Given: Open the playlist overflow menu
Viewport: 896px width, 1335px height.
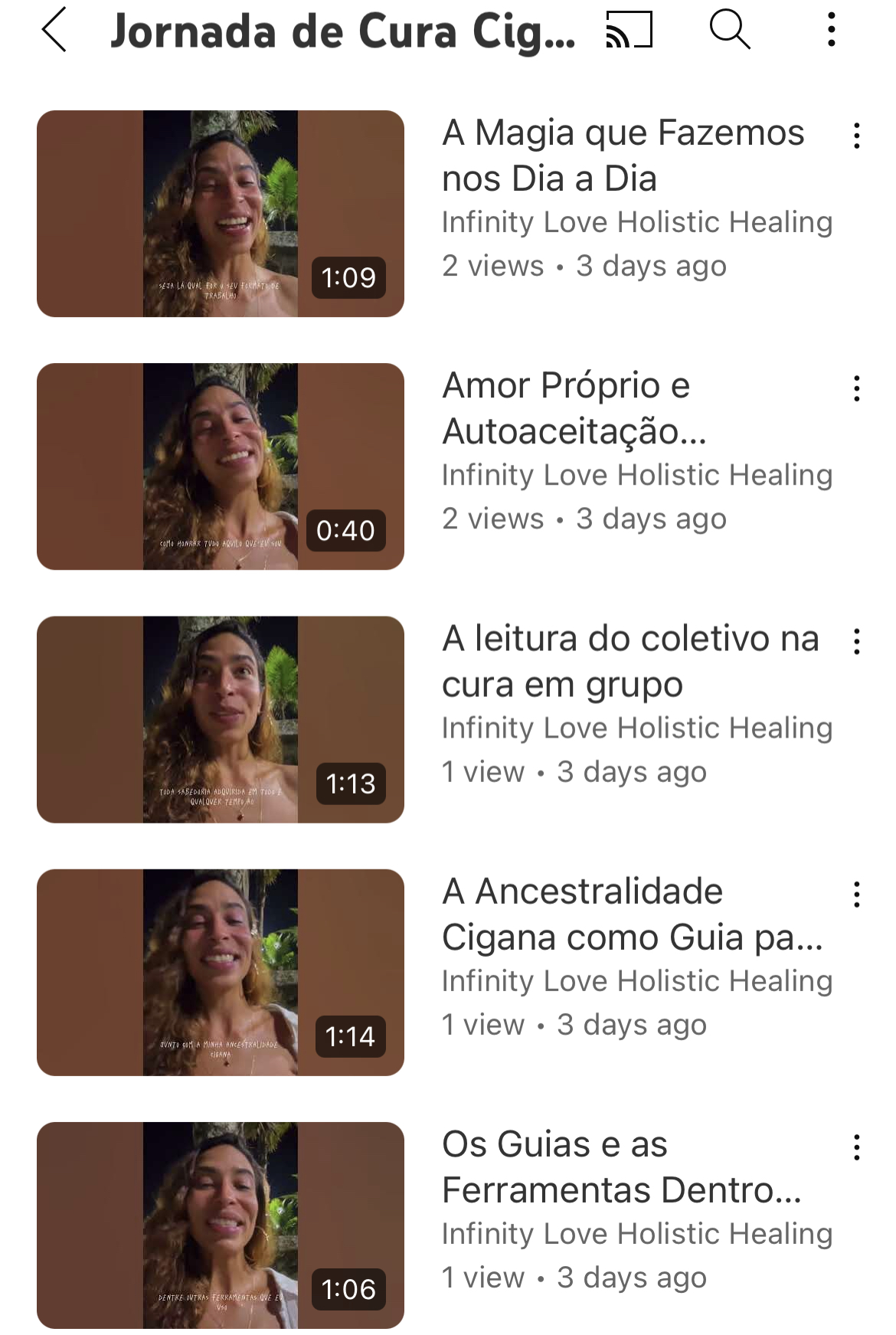Looking at the screenshot, I should [831, 31].
